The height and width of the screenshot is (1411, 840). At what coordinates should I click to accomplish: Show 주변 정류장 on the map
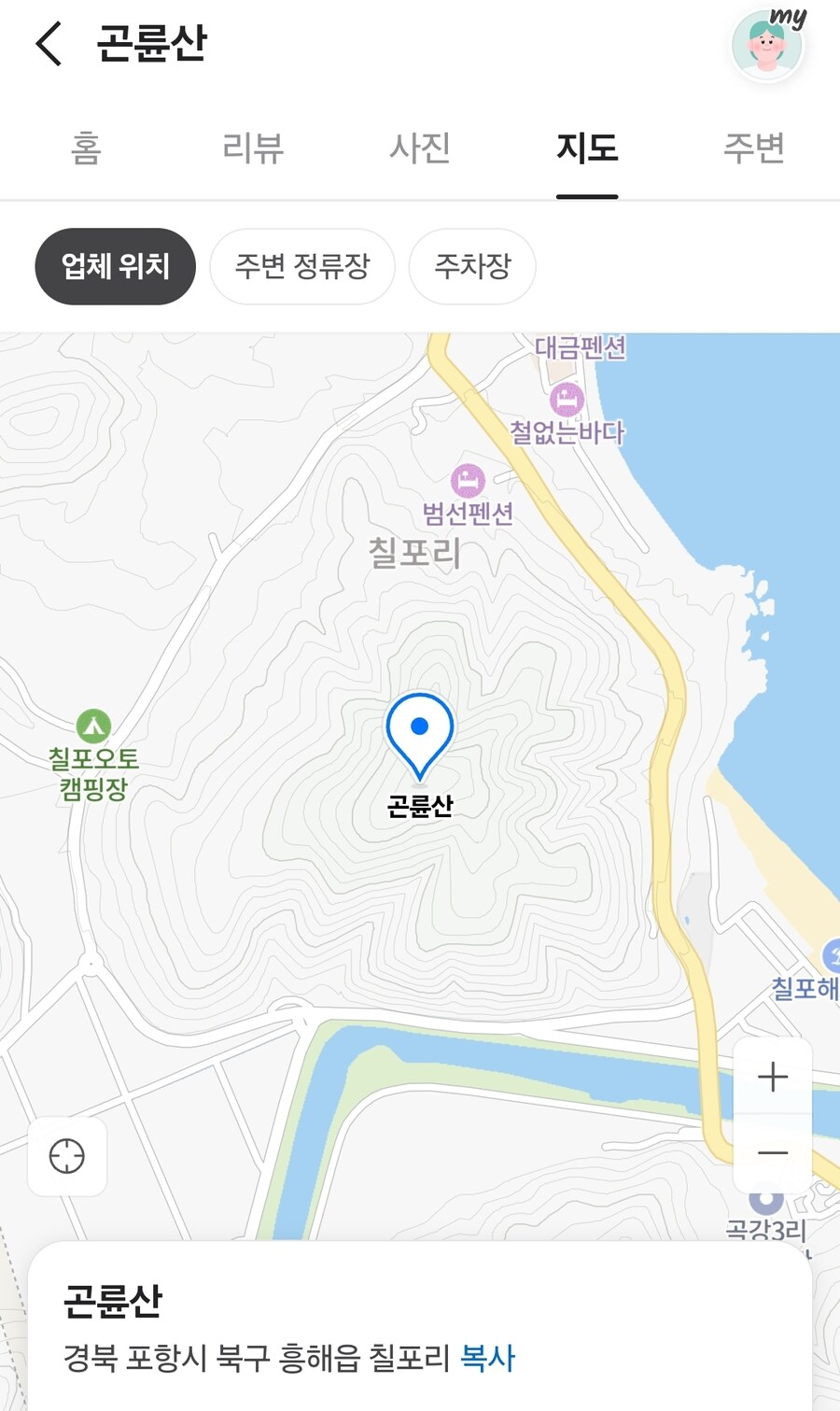302,266
